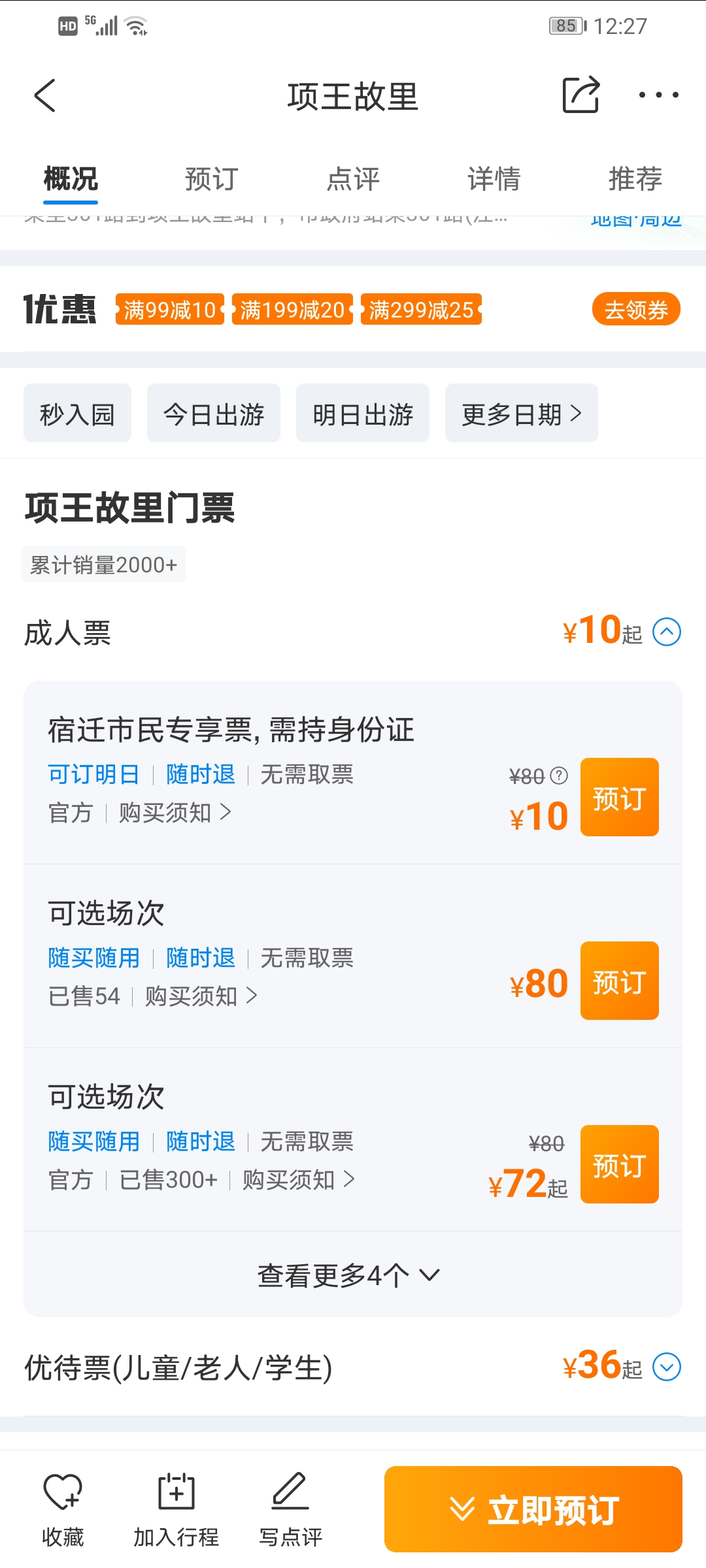Screen dimensions: 706x1568
Task: Choose the 明日出游 filter chip
Action: 363,414
